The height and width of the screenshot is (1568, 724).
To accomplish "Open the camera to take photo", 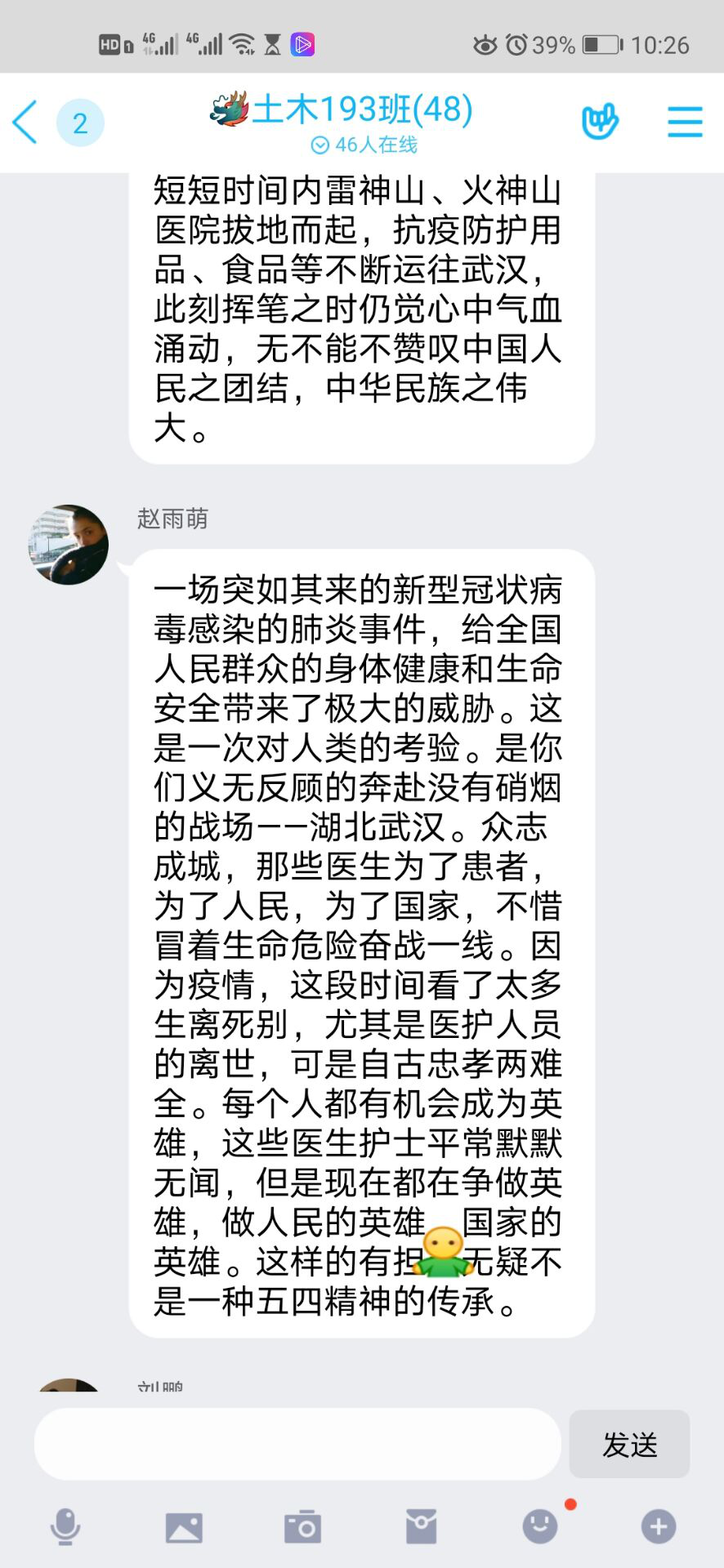I will (x=302, y=1526).
